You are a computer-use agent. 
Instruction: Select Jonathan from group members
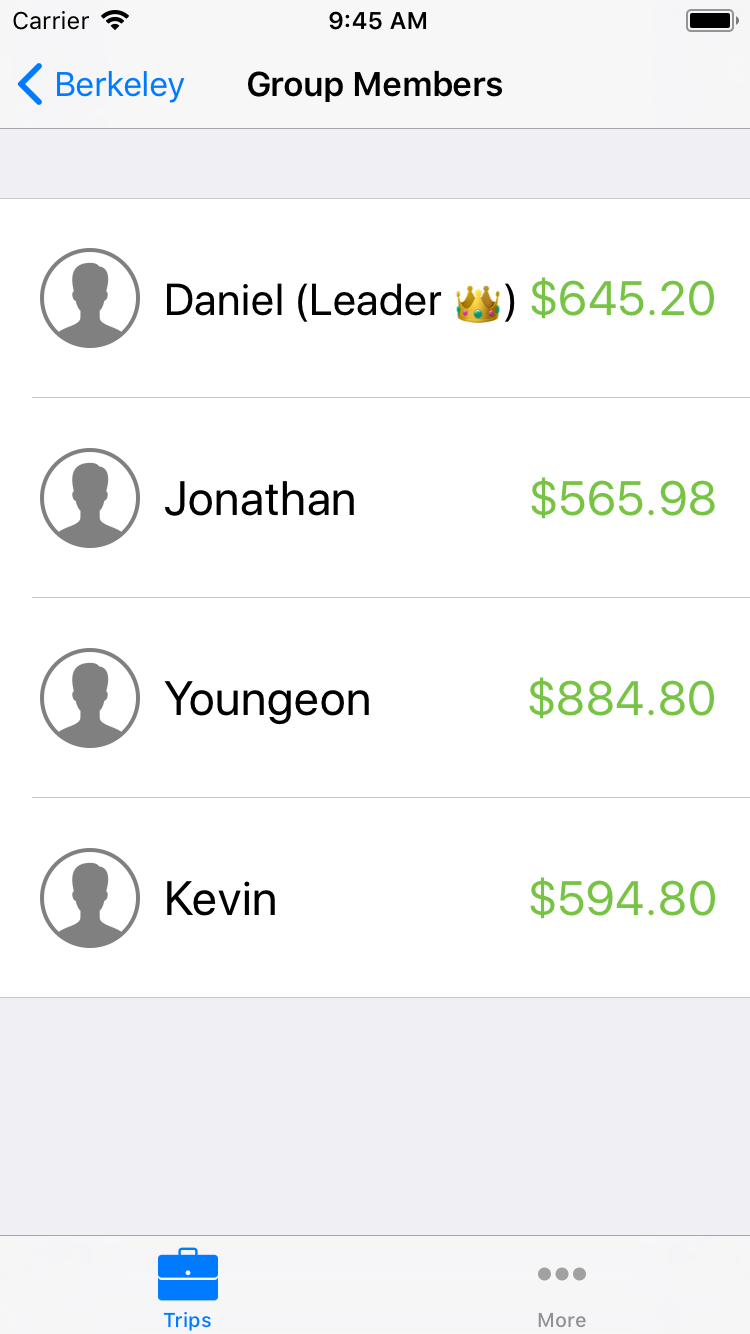click(375, 498)
